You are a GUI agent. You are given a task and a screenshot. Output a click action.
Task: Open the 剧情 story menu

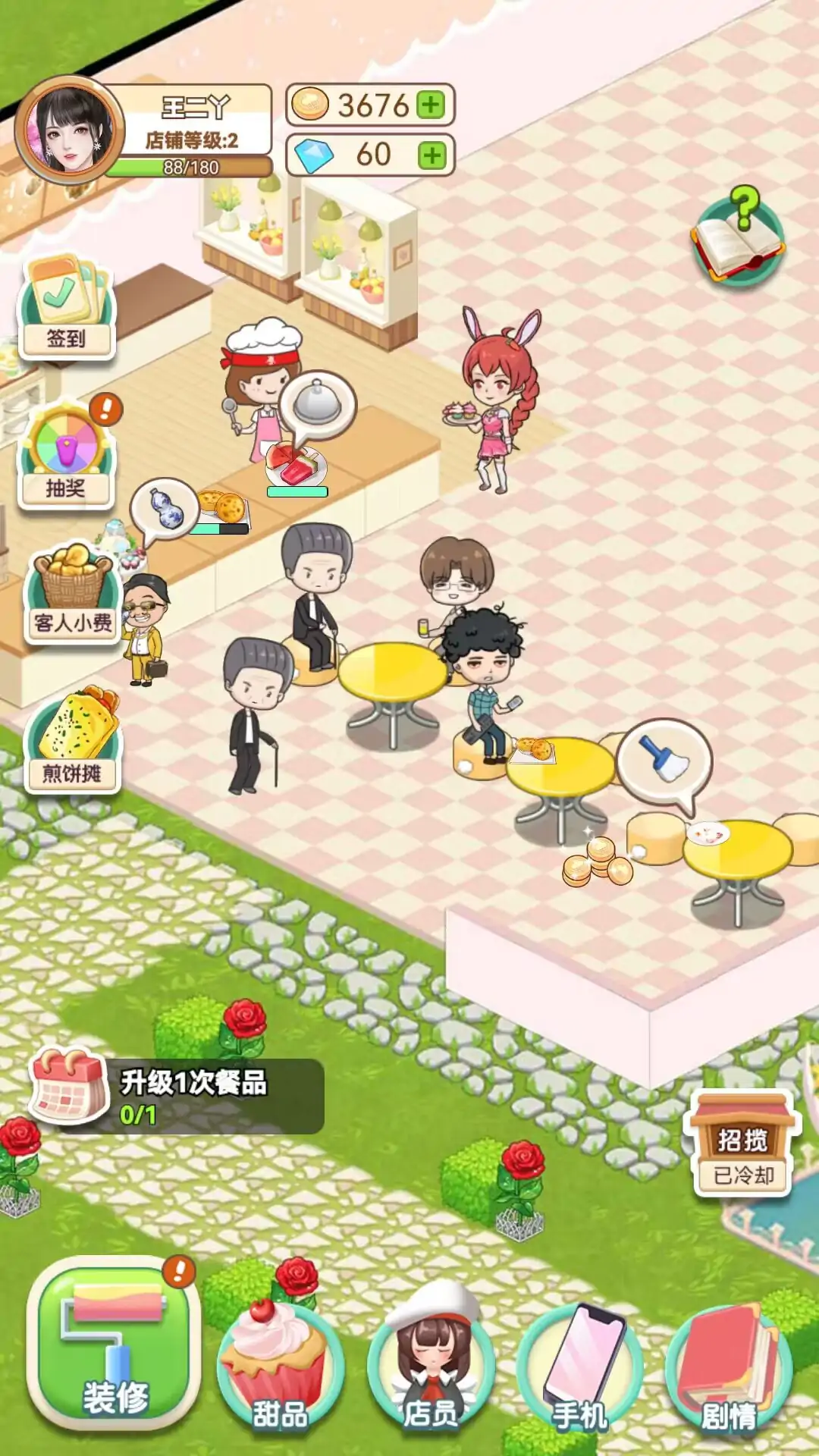[x=729, y=1365]
